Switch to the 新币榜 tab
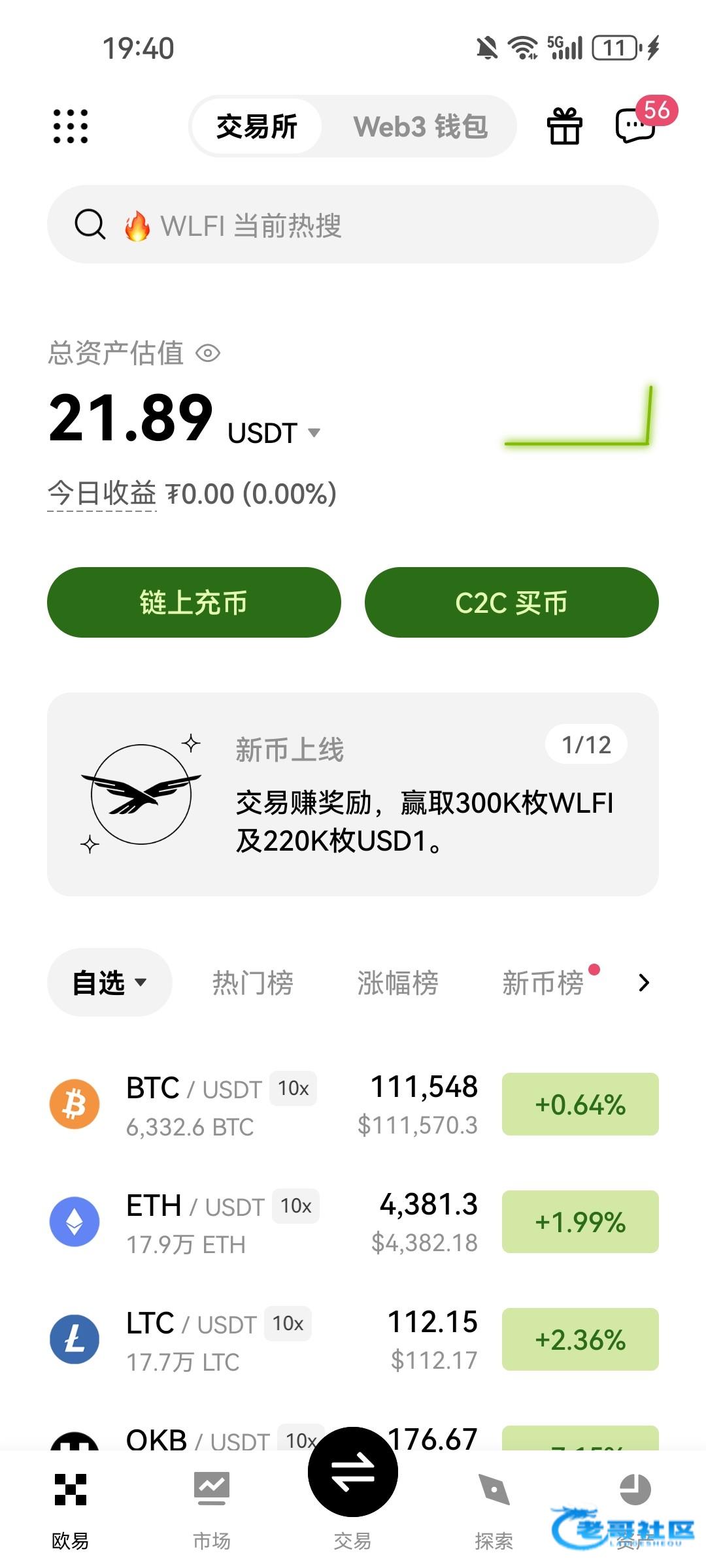 pos(543,983)
